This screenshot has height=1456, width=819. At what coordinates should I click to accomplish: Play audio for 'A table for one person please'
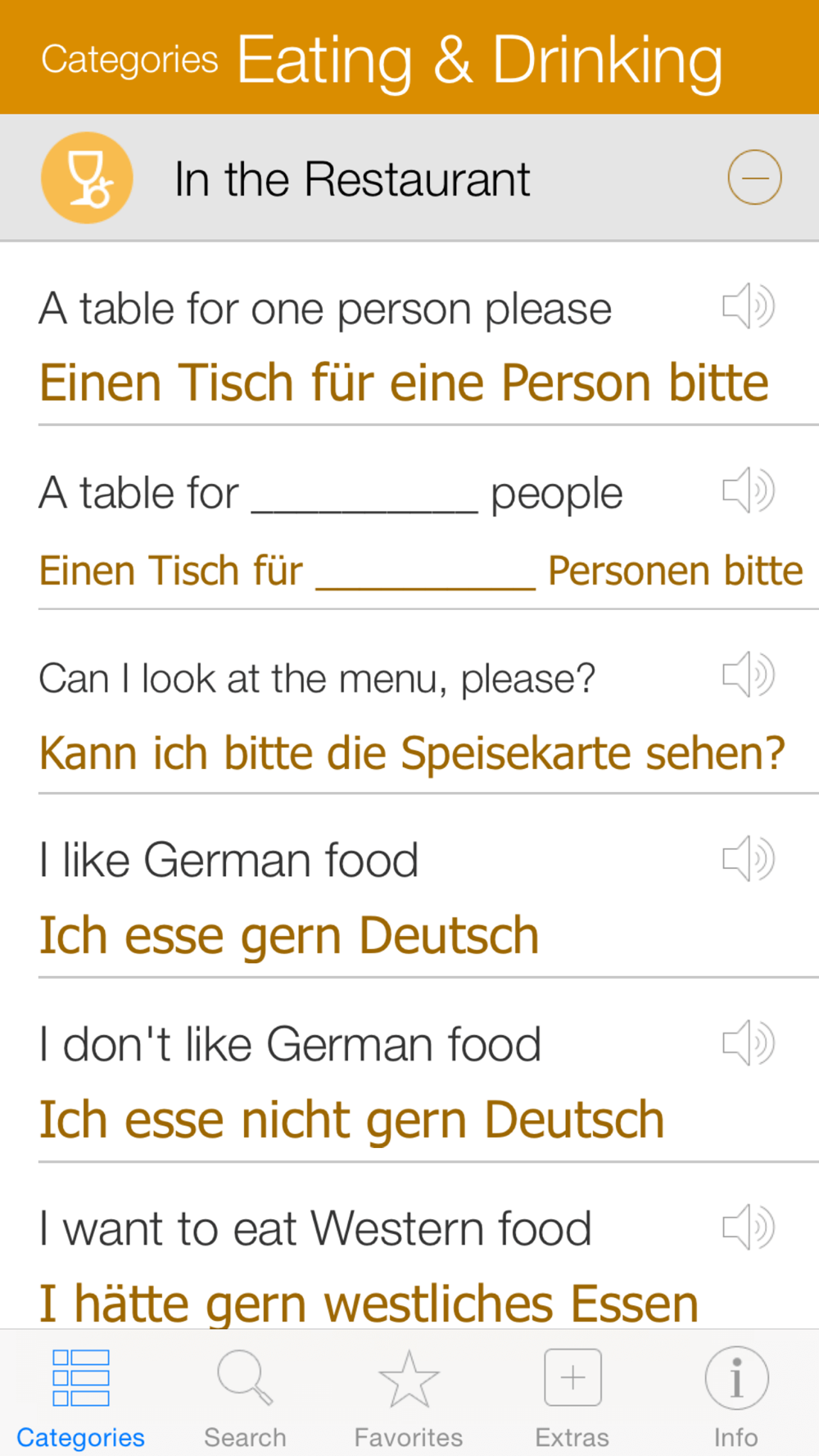749,306
